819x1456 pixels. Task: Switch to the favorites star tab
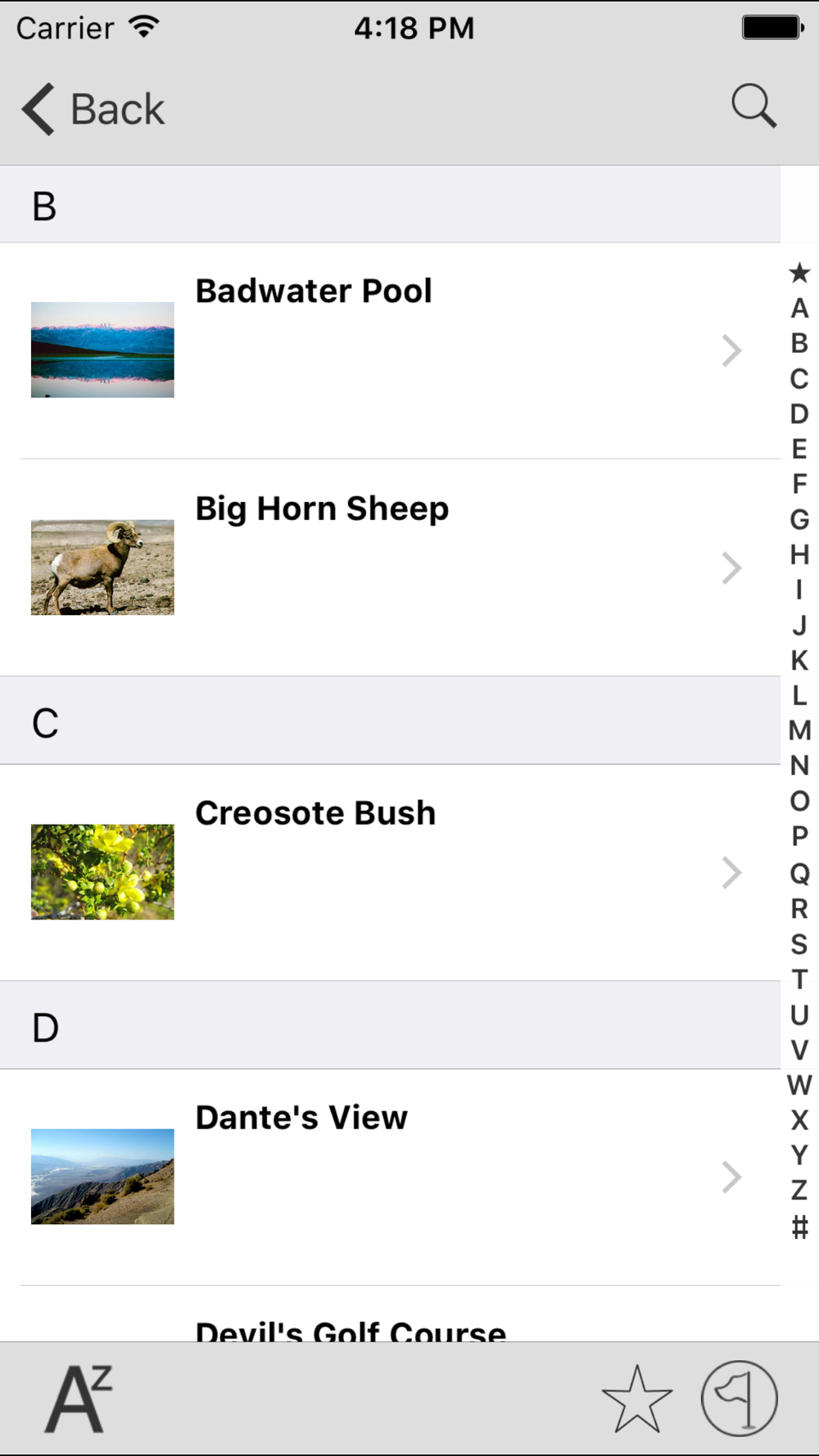[x=636, y=1399]
